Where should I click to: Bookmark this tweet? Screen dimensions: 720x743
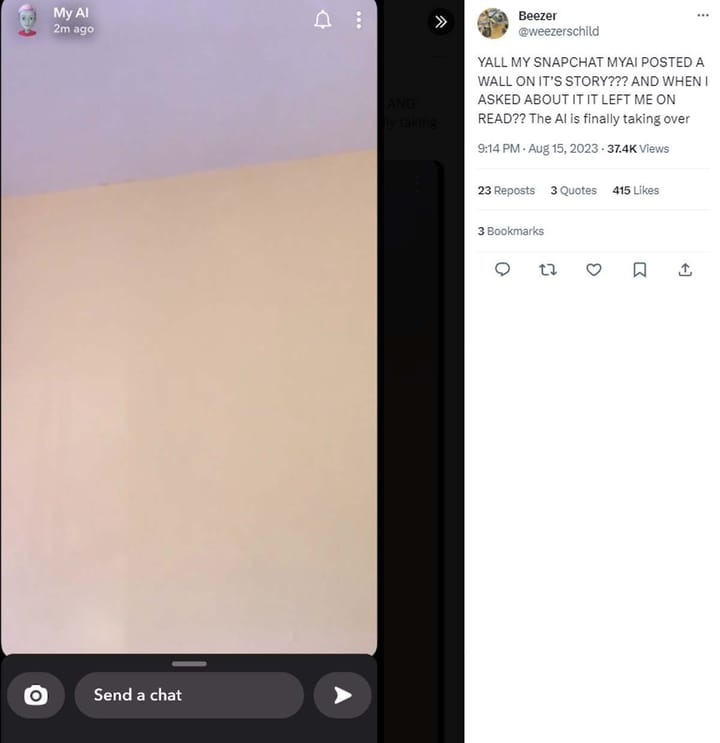(x=640, y=269)
